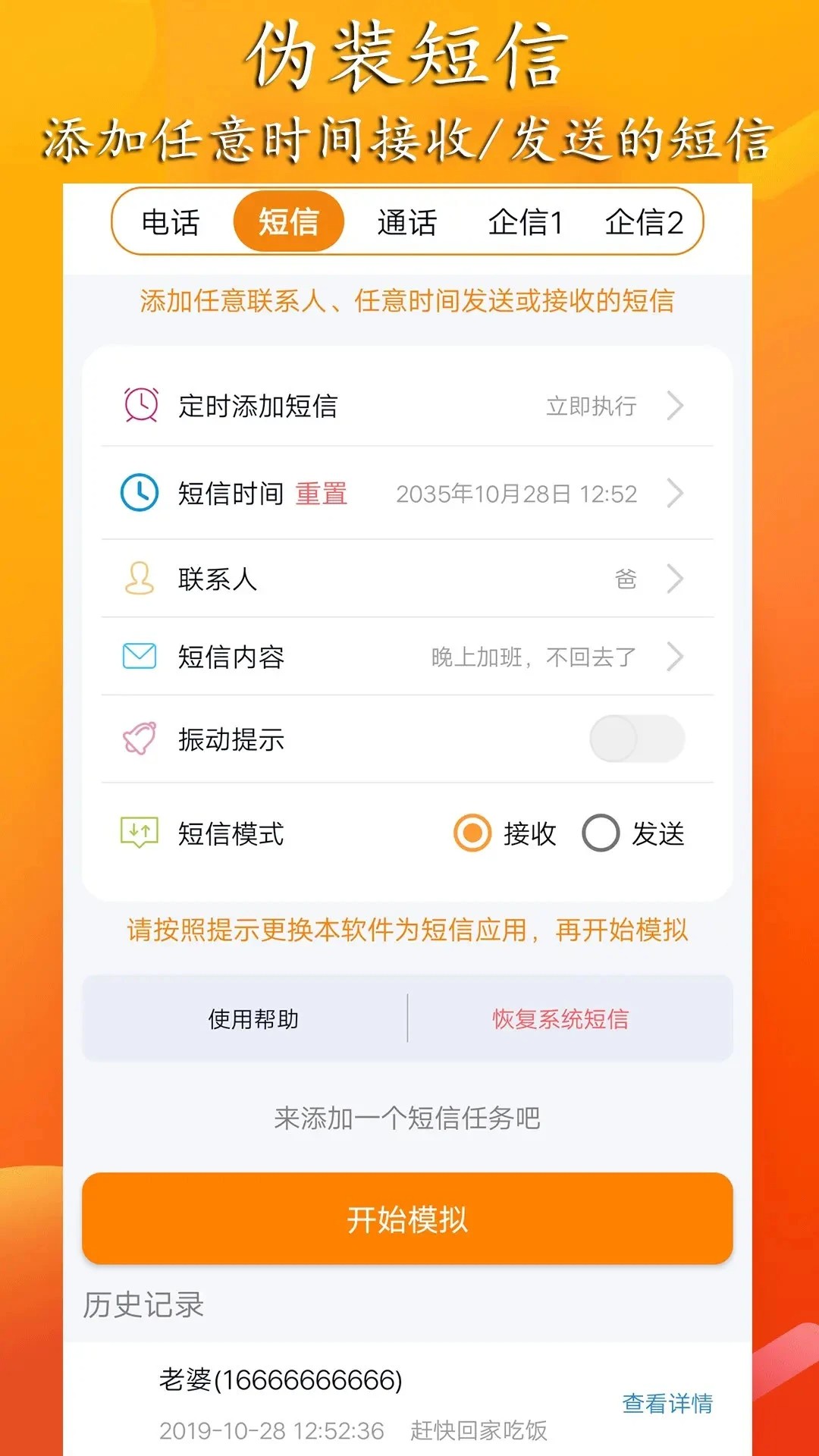Toggle the 振动提示 vibration switch on
The height and width of the screenshot is (1456, 819).
(x=637, y=739)
